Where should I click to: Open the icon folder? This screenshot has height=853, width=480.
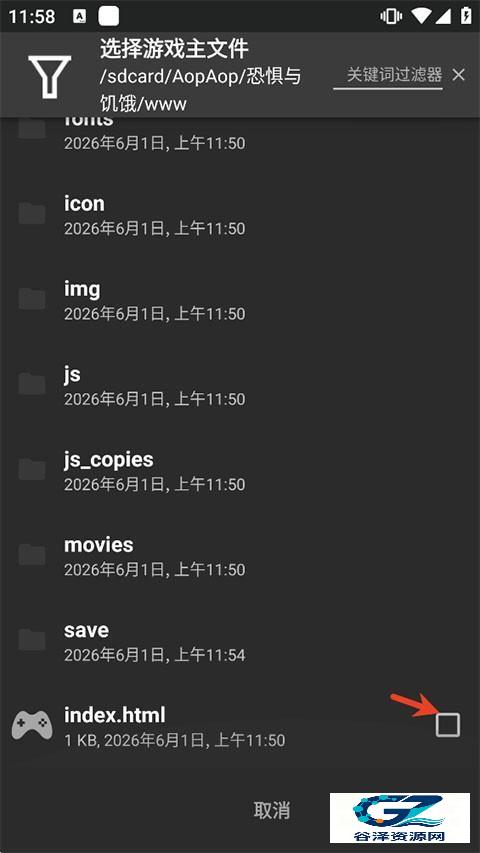click(240, 215)
